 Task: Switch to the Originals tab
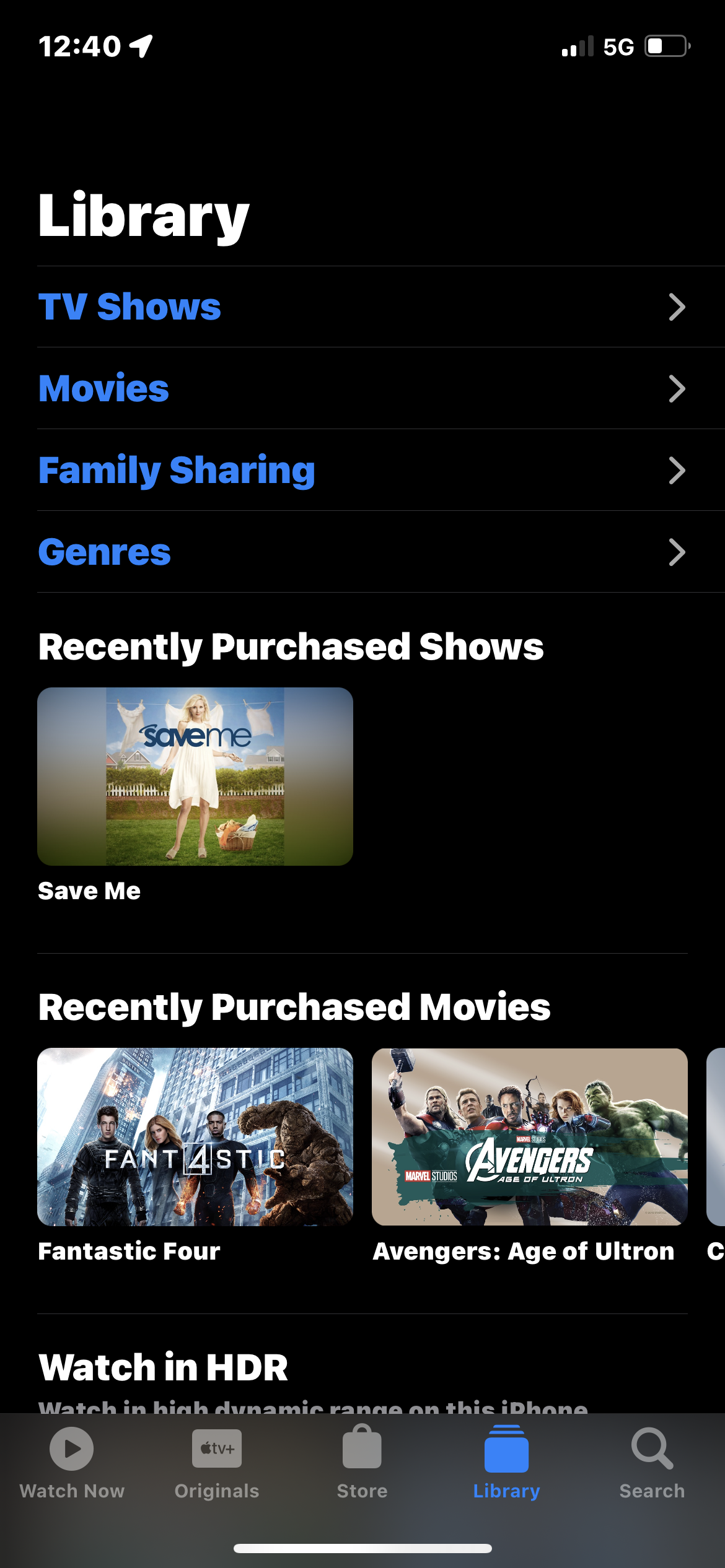[217, 1463]
